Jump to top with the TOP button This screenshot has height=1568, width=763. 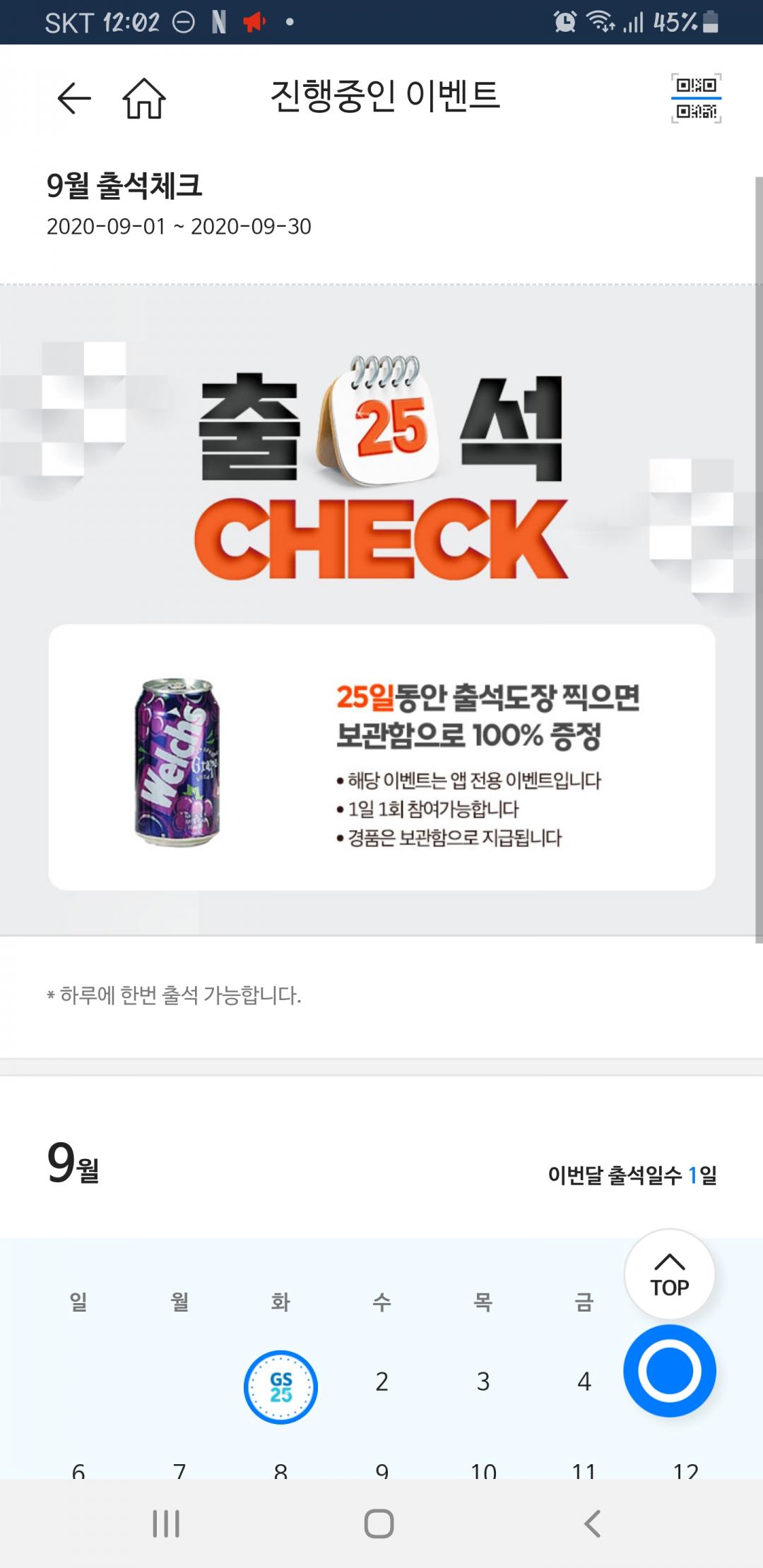(669, 1275)
